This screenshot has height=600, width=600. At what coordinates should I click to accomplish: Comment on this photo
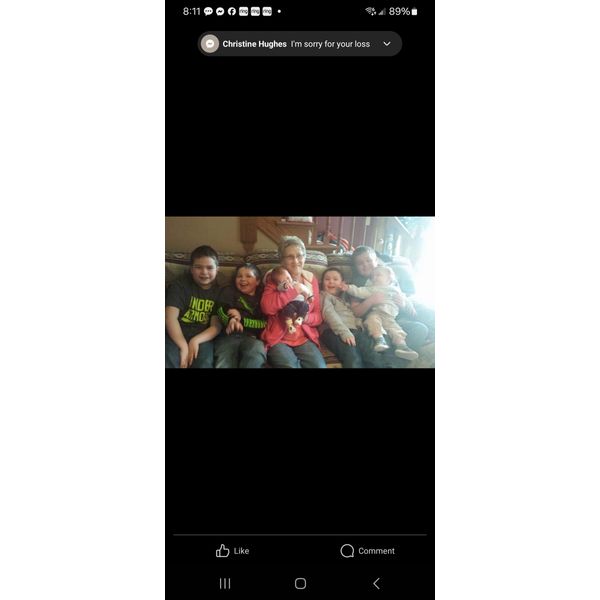(367, 551)
